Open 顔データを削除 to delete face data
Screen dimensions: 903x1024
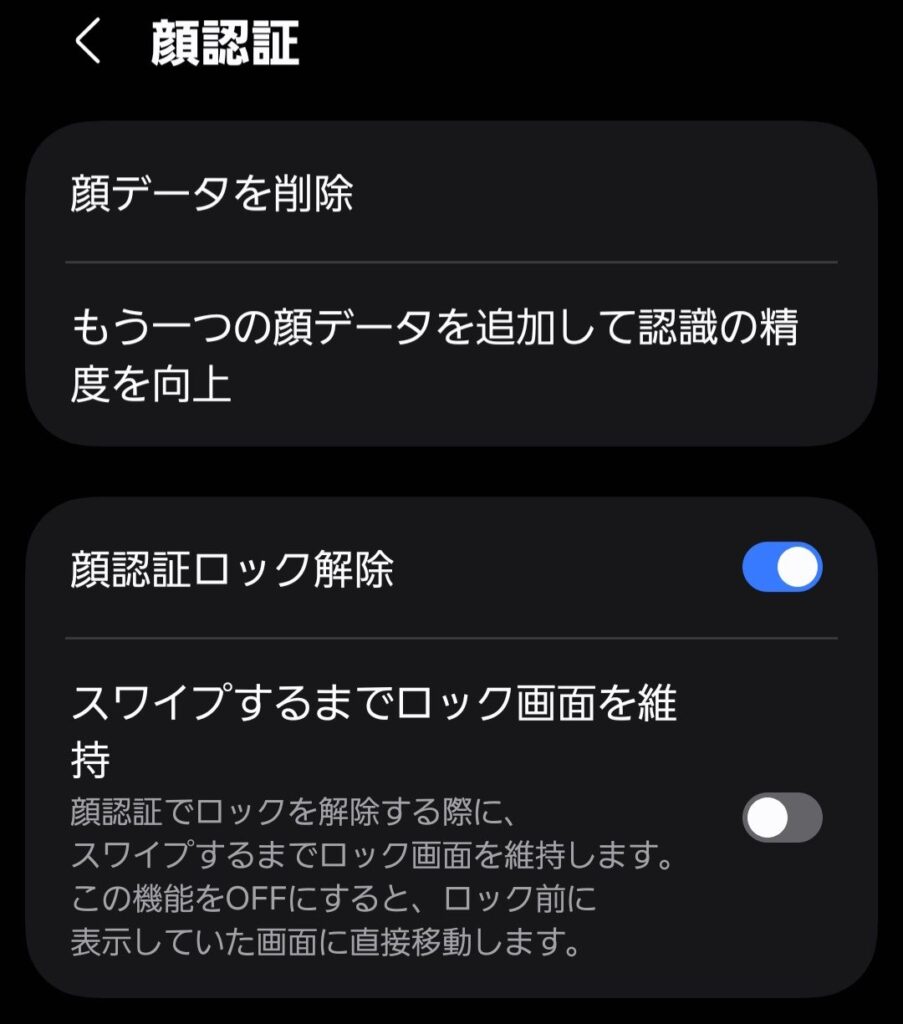pyautogui.click(x=451, y=193)
